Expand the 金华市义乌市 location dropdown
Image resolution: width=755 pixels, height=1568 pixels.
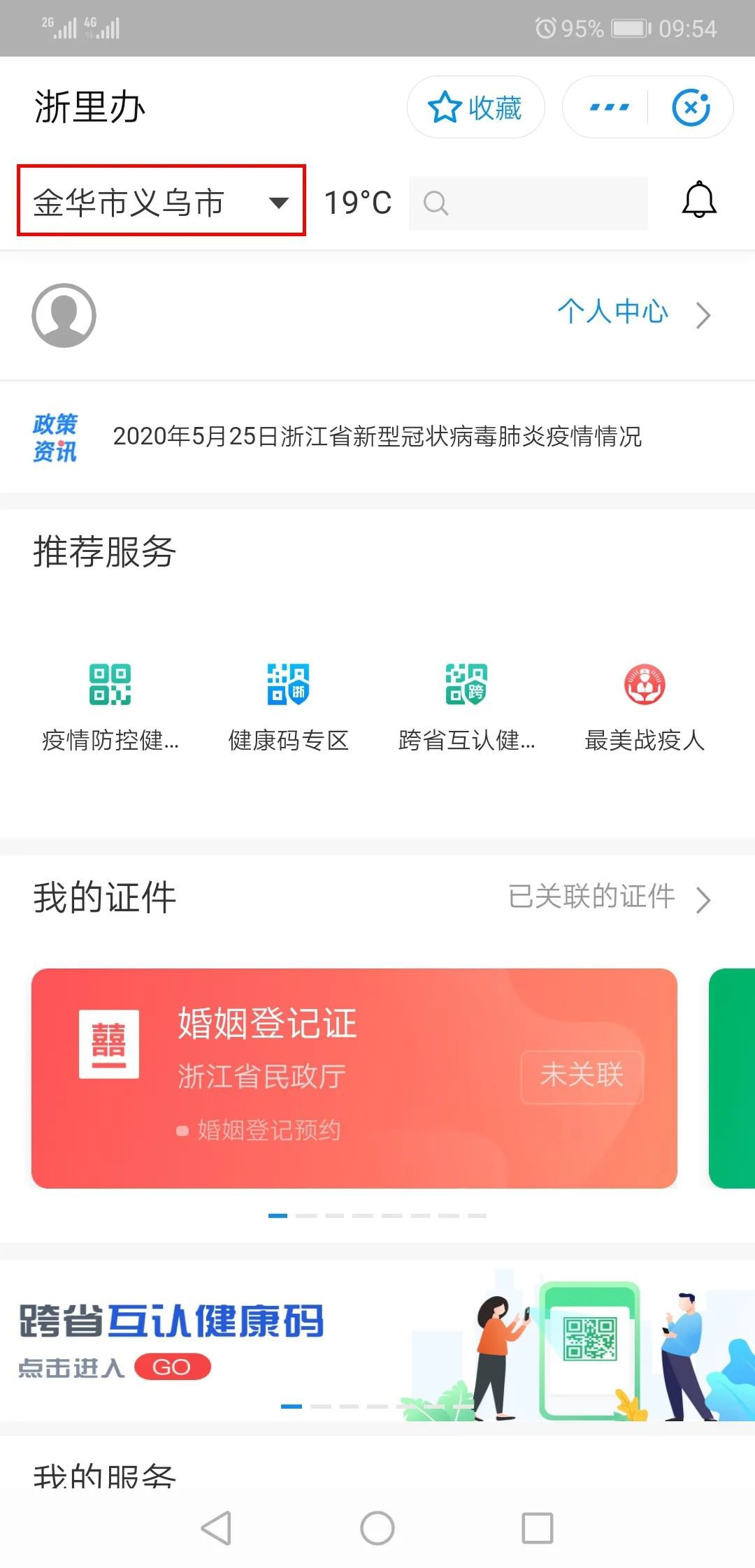pyautogui.click(x=161, y=201)
